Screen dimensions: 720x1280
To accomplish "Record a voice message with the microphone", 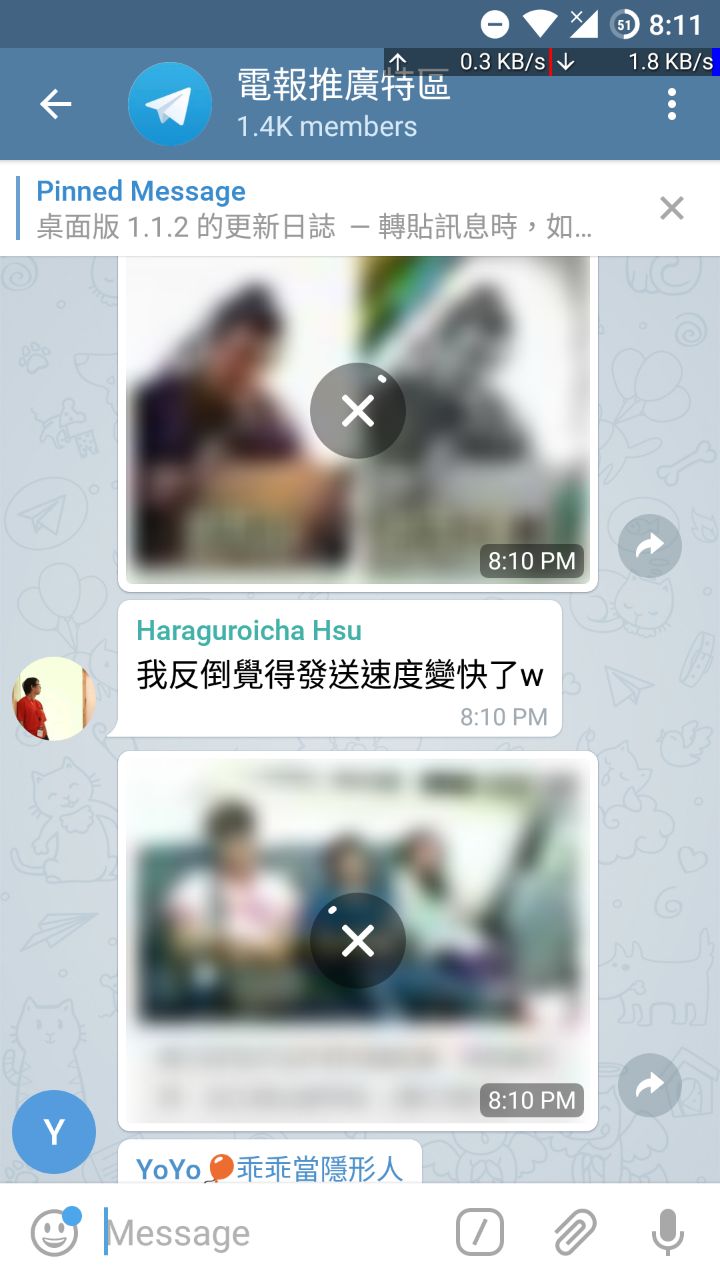I will click(x=667, y=1233).
